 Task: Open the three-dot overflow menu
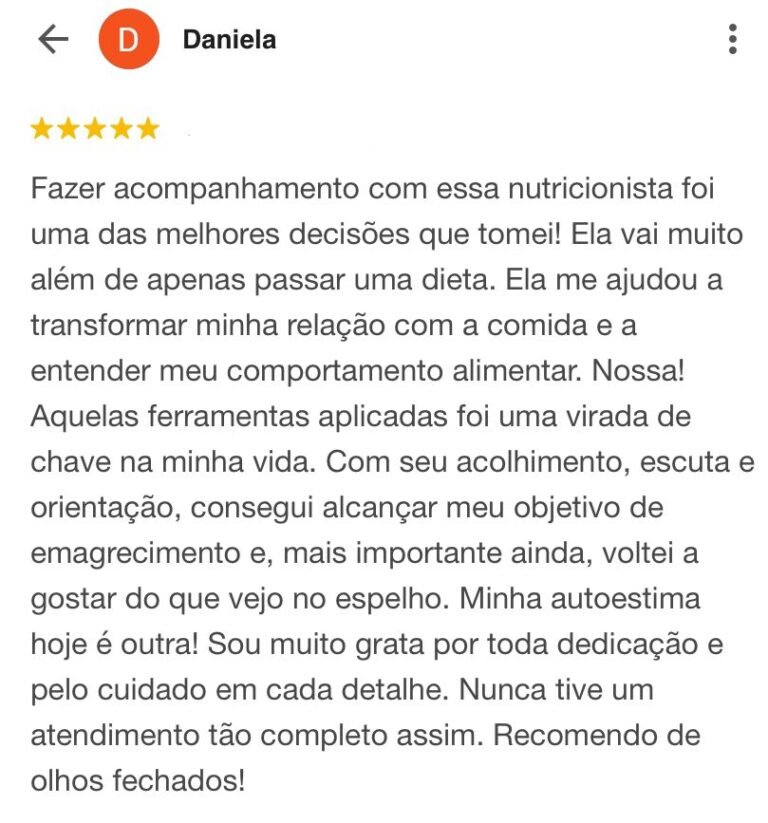[x=733, y=40]
